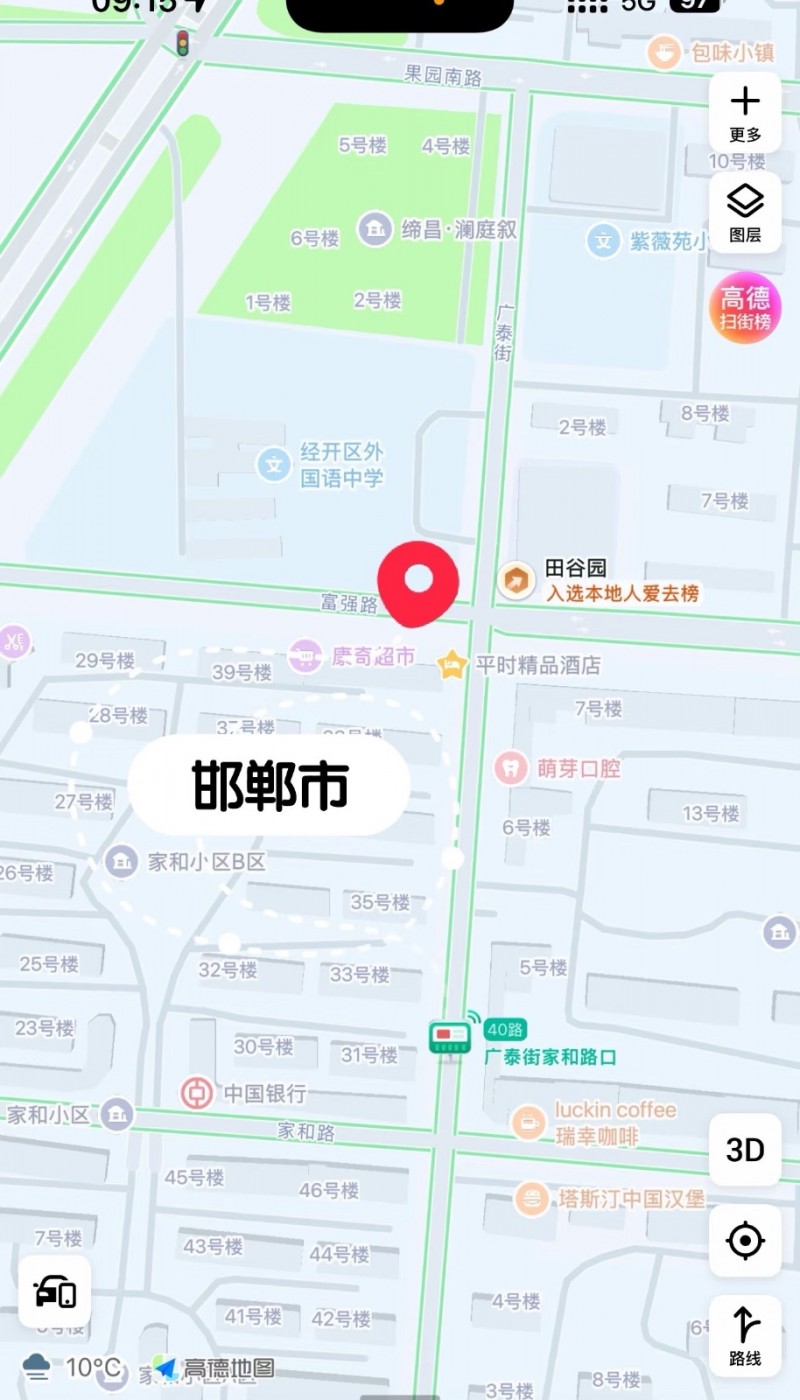The image size is (800, 1400).
Task: Select the 经开区外国语中学 school marker
Action: click(x=273, y=464)
